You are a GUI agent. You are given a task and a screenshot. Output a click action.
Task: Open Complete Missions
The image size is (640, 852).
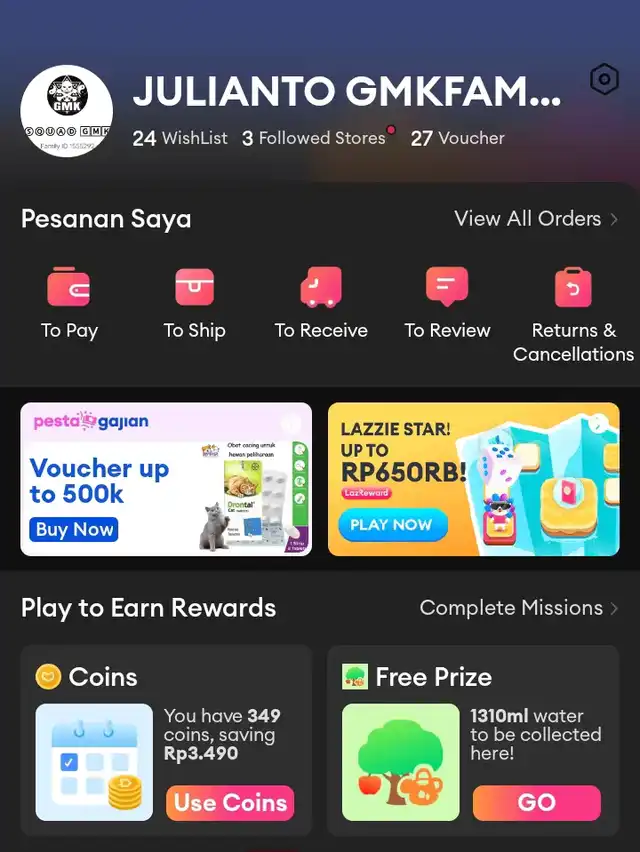pyautogui.click(x=518, y=607)
